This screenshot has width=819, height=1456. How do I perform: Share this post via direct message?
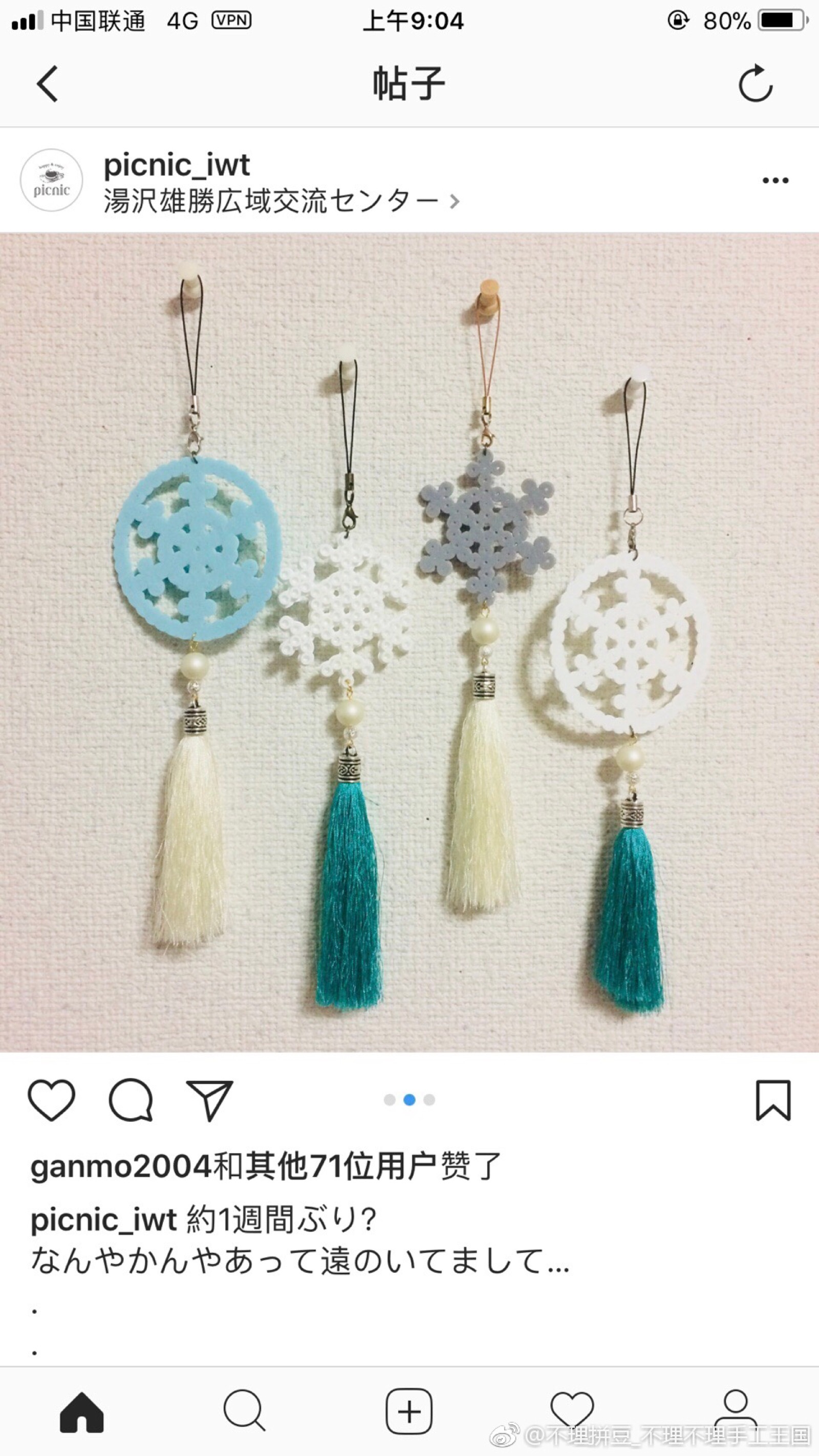pos(210,1100)
